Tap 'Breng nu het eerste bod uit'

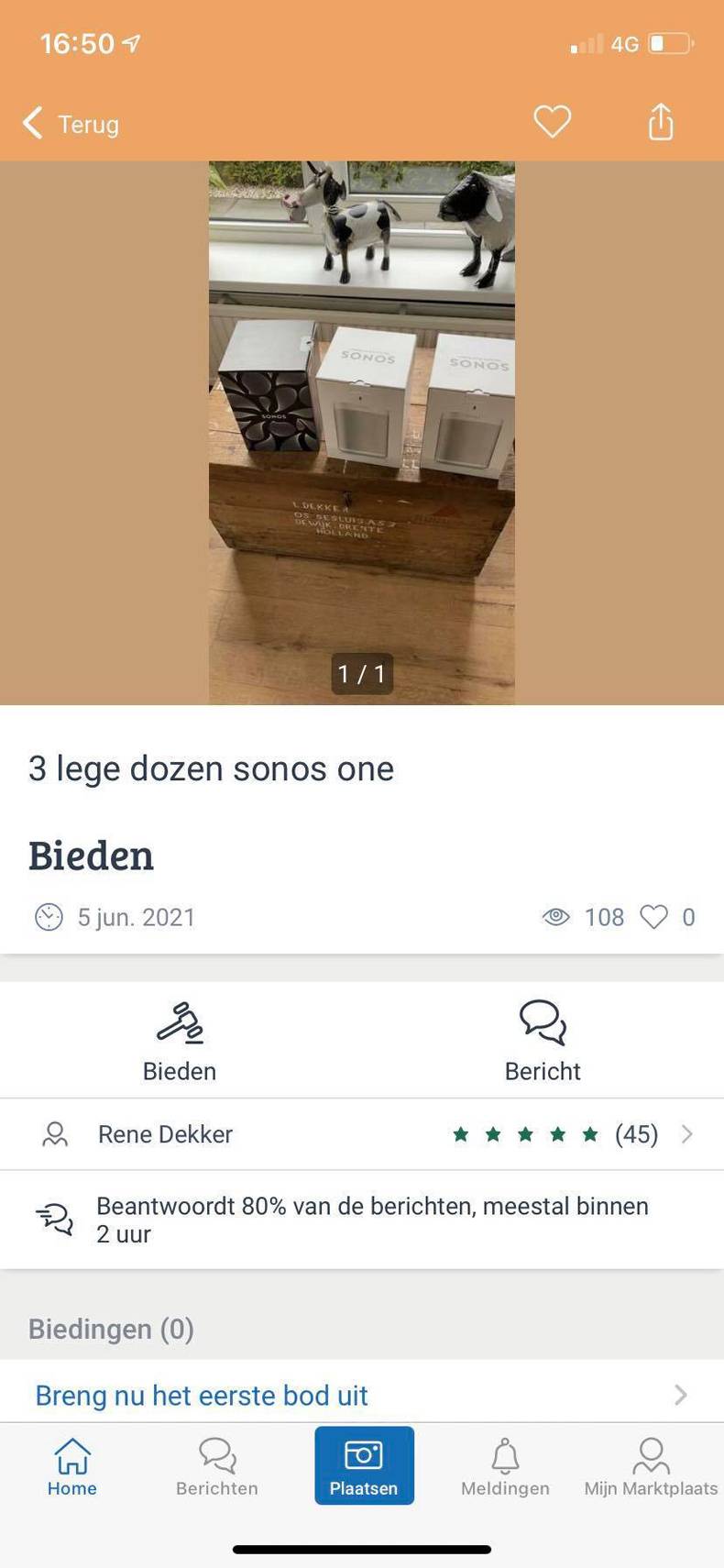361,1395
